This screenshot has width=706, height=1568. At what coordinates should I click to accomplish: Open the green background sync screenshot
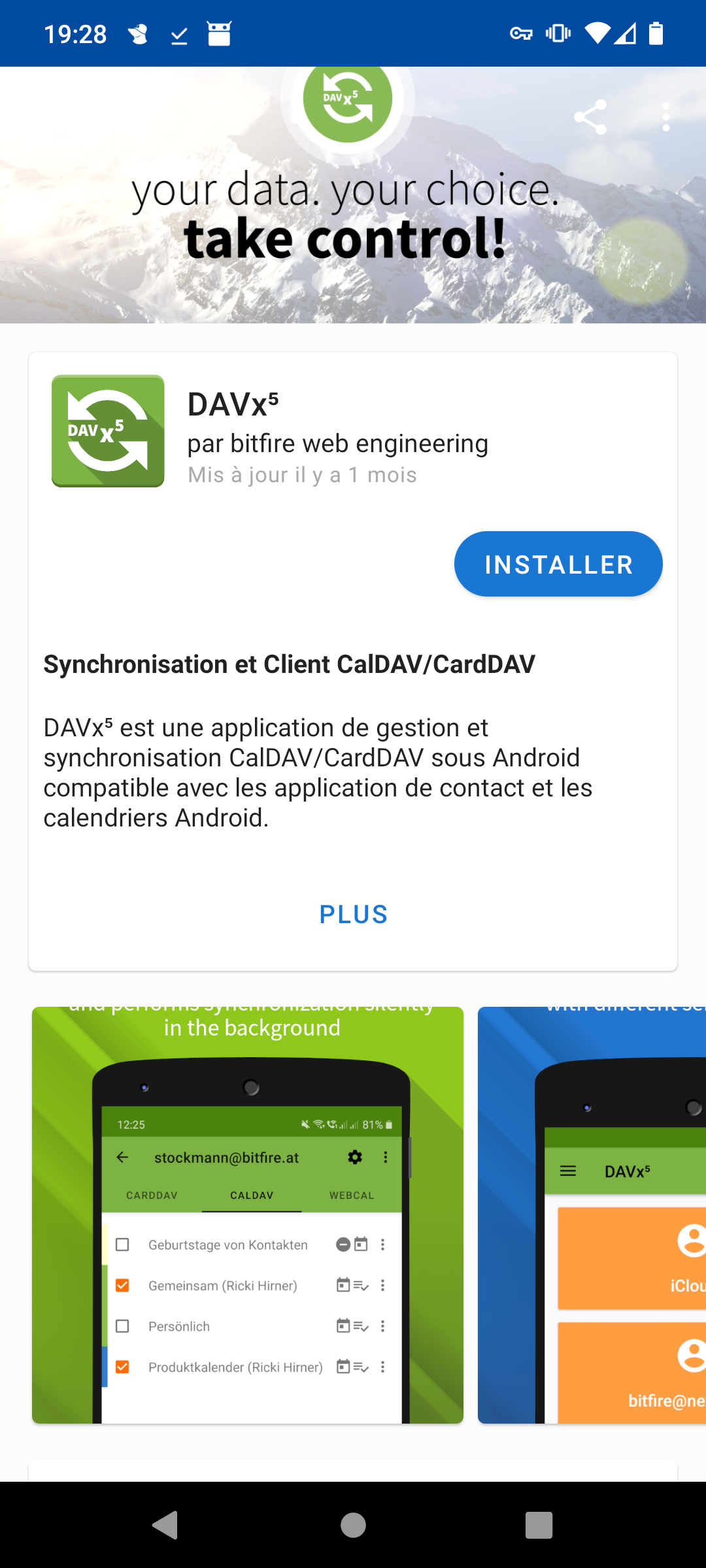248,1215
